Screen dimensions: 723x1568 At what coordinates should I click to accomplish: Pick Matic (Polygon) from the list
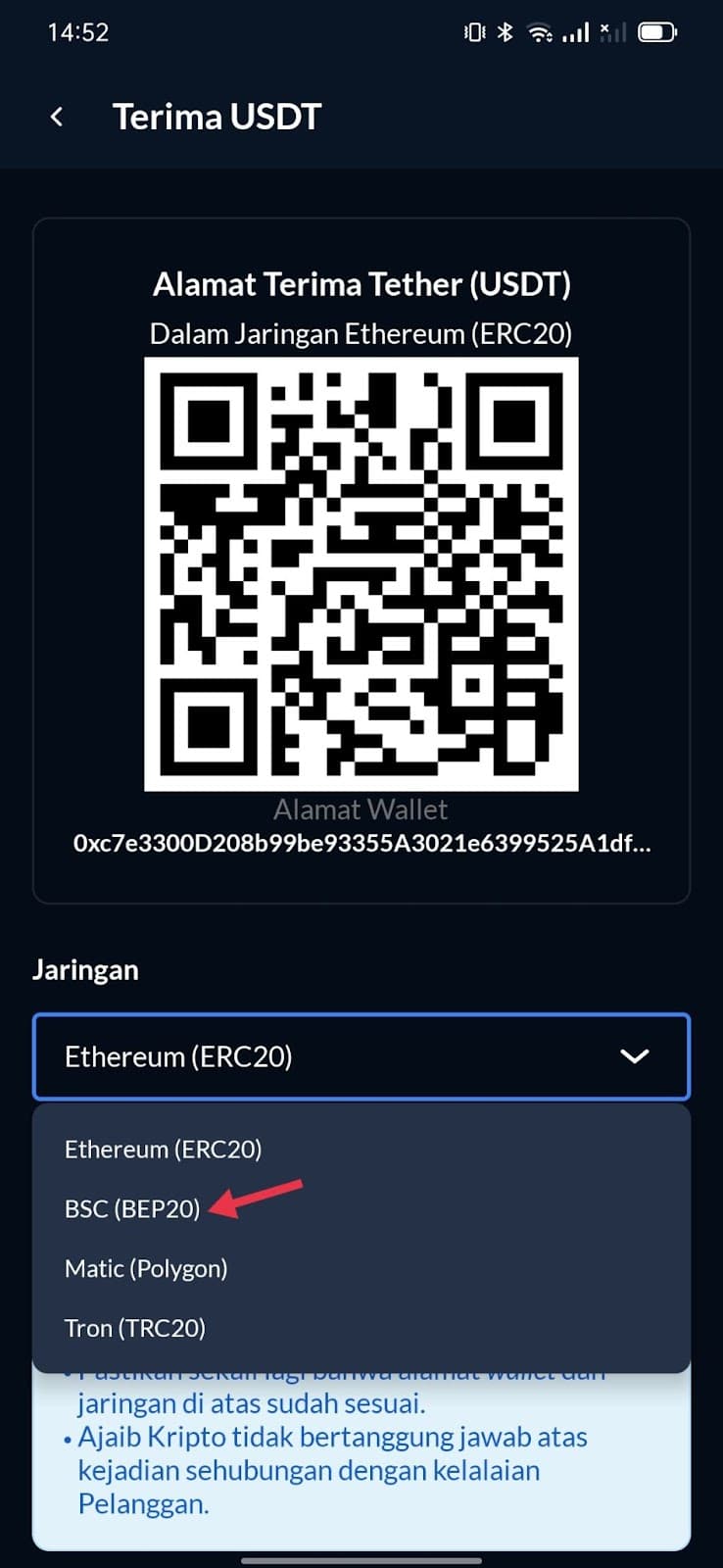tap(146, 1268)
